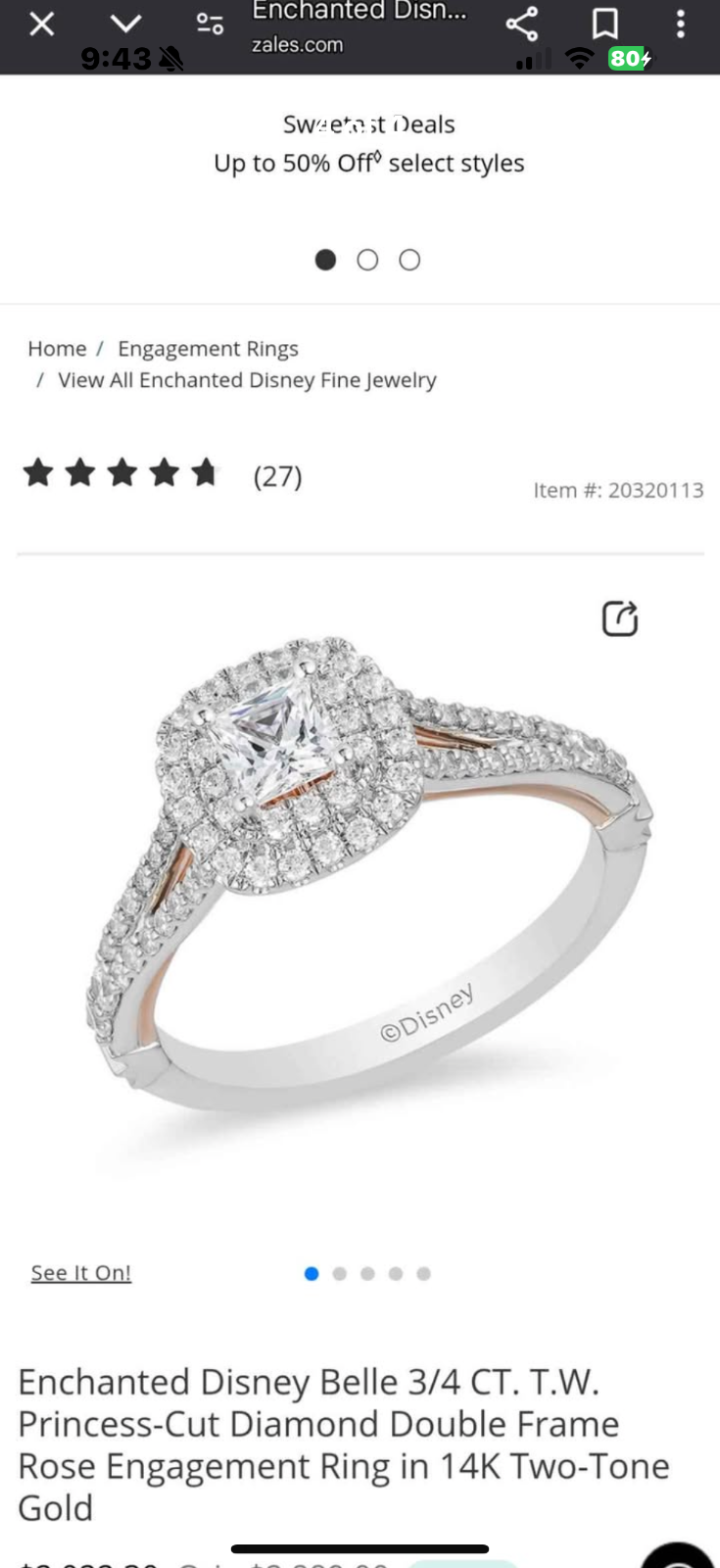Open the browser overflow menu
Image resolution: width=720 pixels, height=1568 pixels.
[x=681, y=24]
